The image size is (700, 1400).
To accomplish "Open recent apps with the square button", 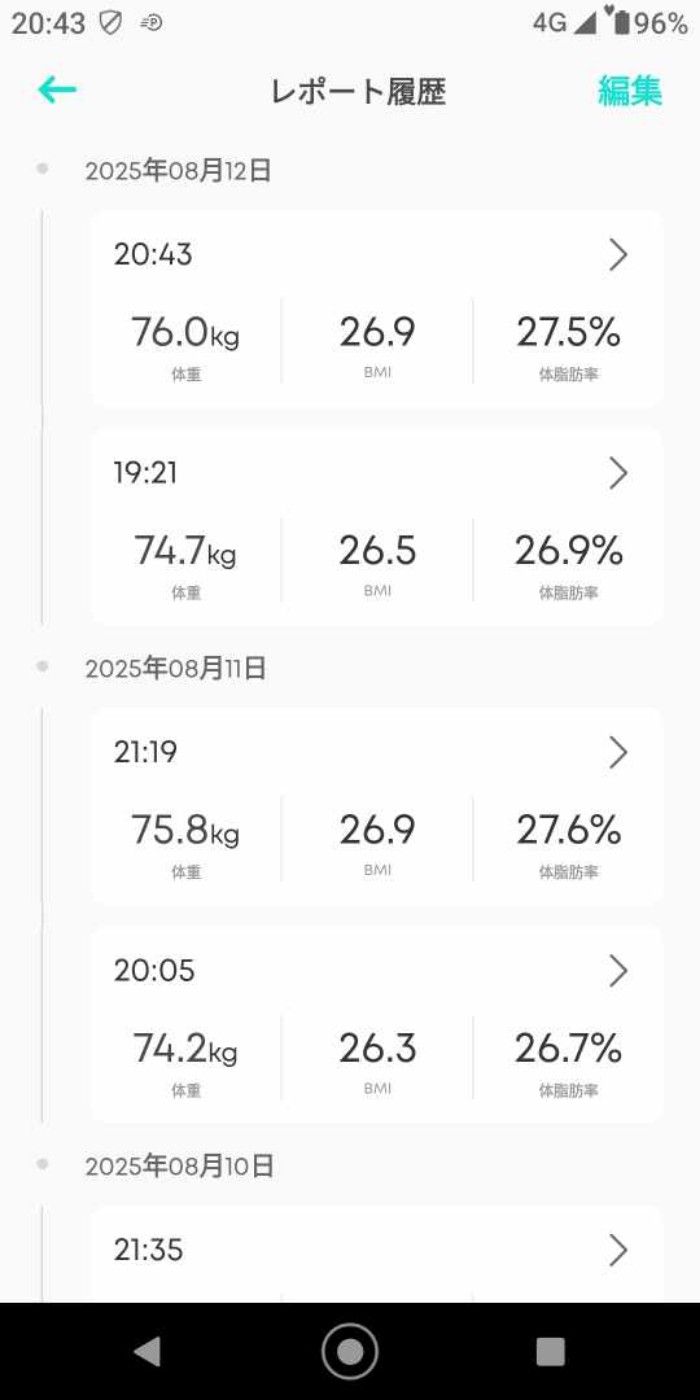I will [550, 1351].
